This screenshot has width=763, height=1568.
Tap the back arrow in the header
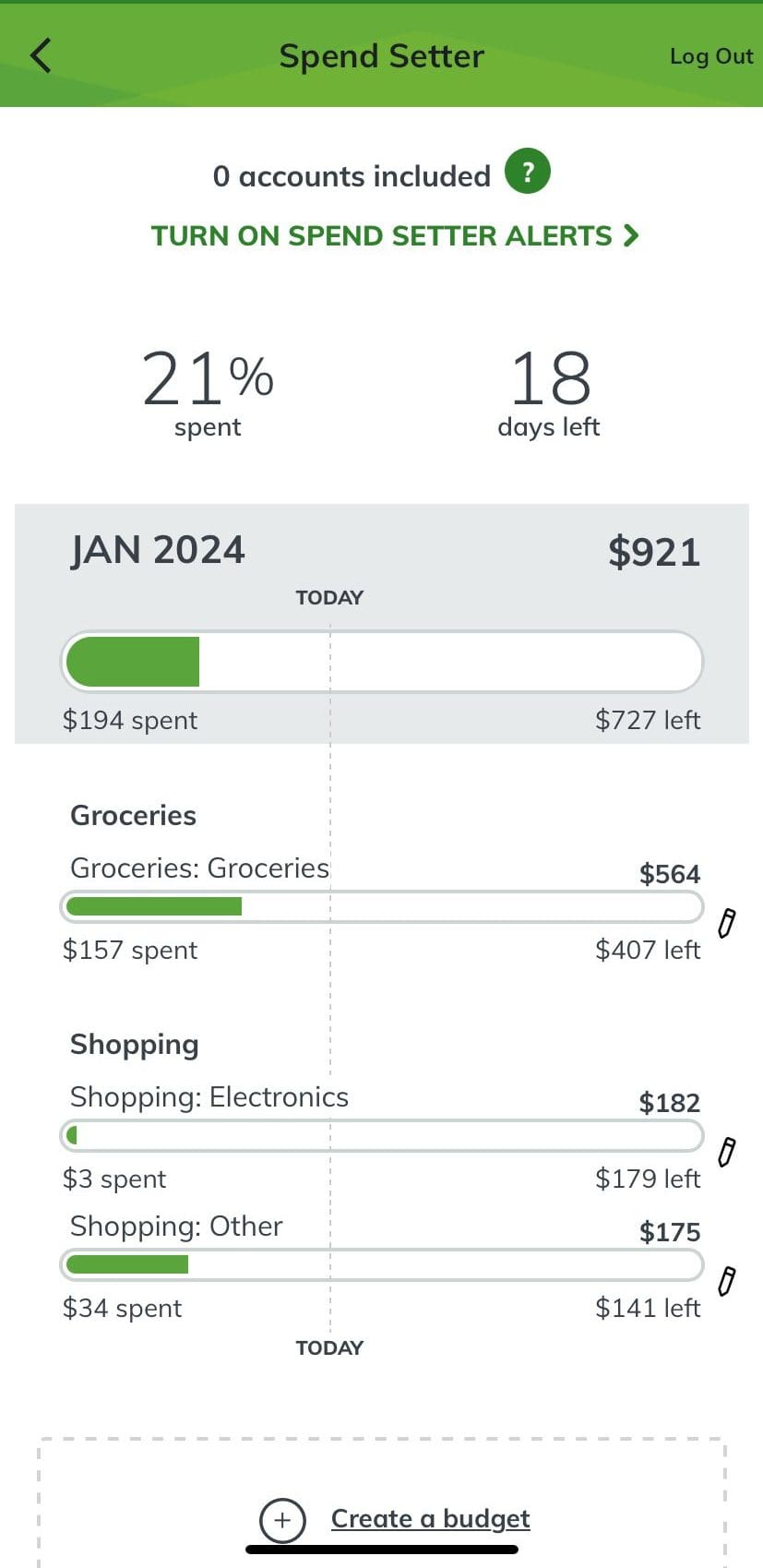[x=40, y=55]
